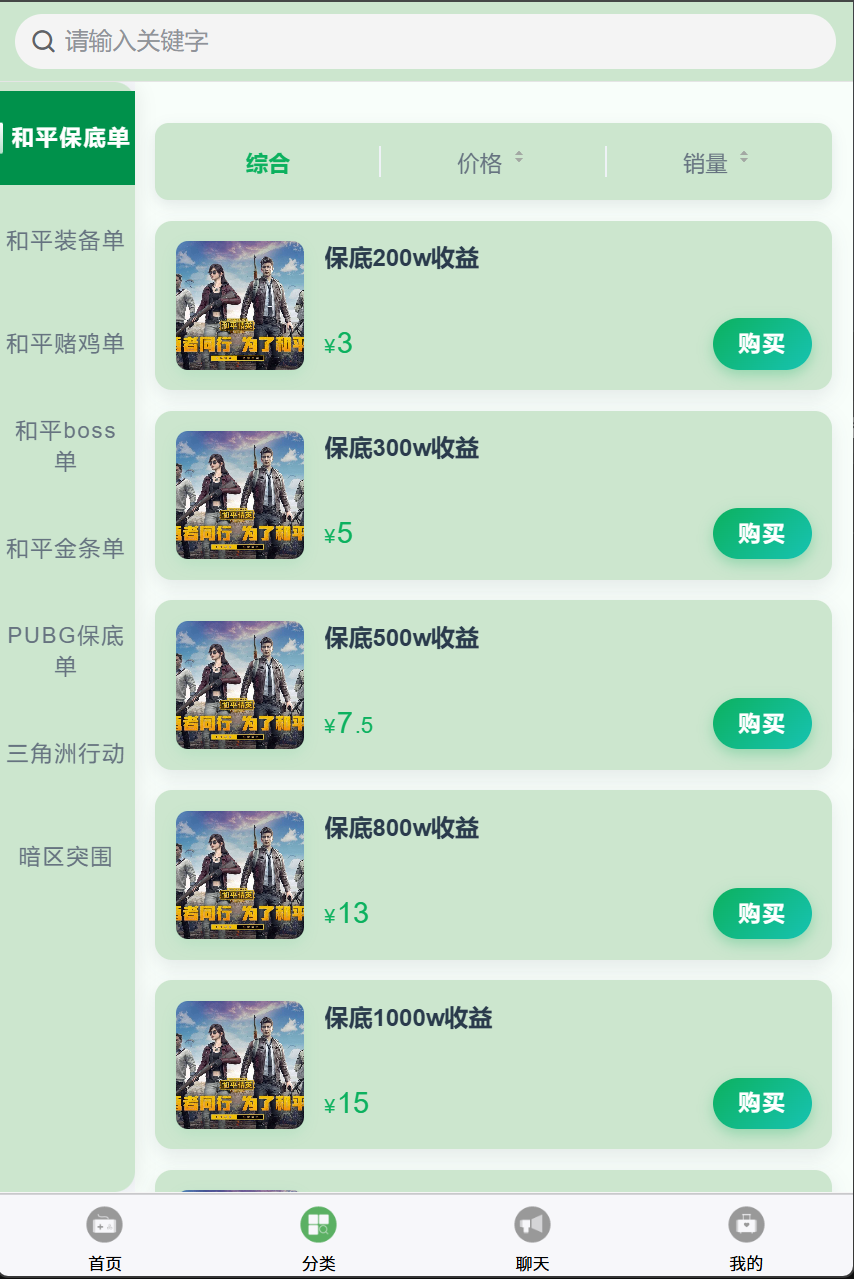Viewport: 854px width, 1279px height.
Task: Switch to the PUBG保底单 category
Action: coord(66,650)
